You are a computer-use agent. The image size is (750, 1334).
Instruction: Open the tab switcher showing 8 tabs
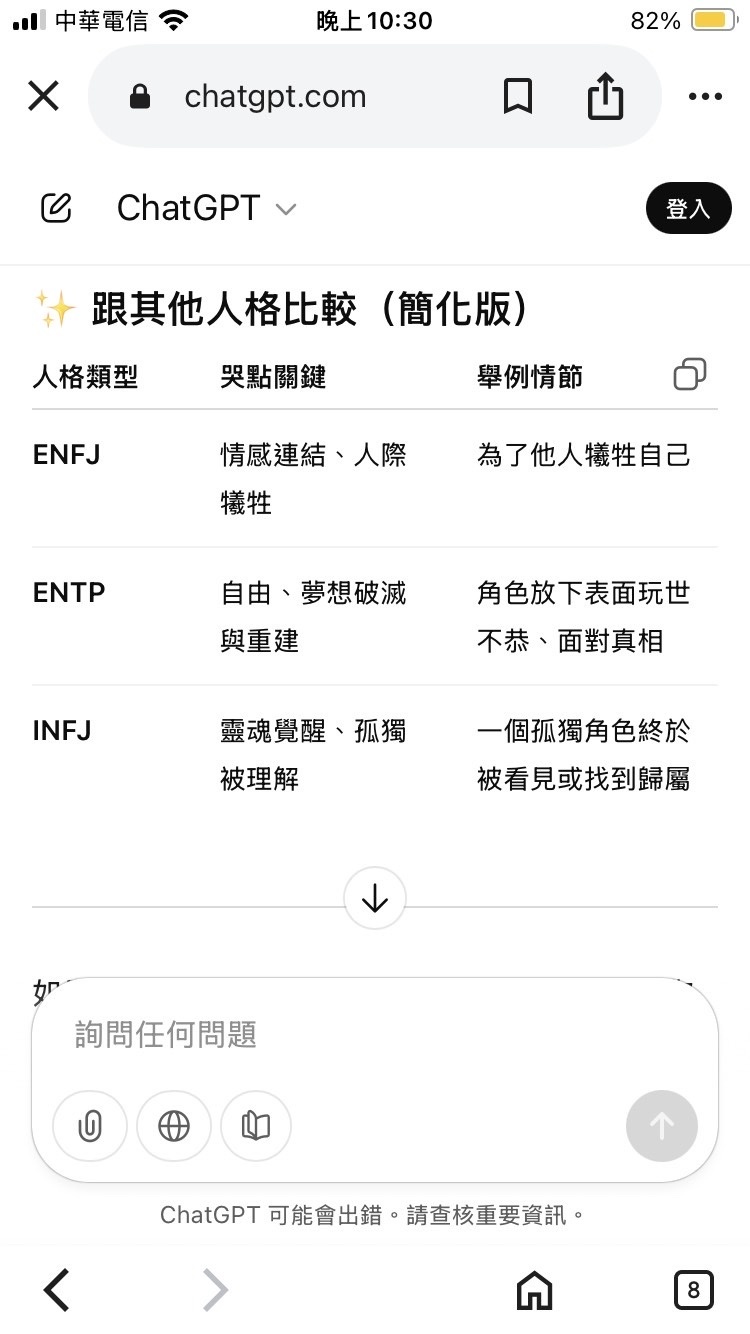[x=694, y=1290]
